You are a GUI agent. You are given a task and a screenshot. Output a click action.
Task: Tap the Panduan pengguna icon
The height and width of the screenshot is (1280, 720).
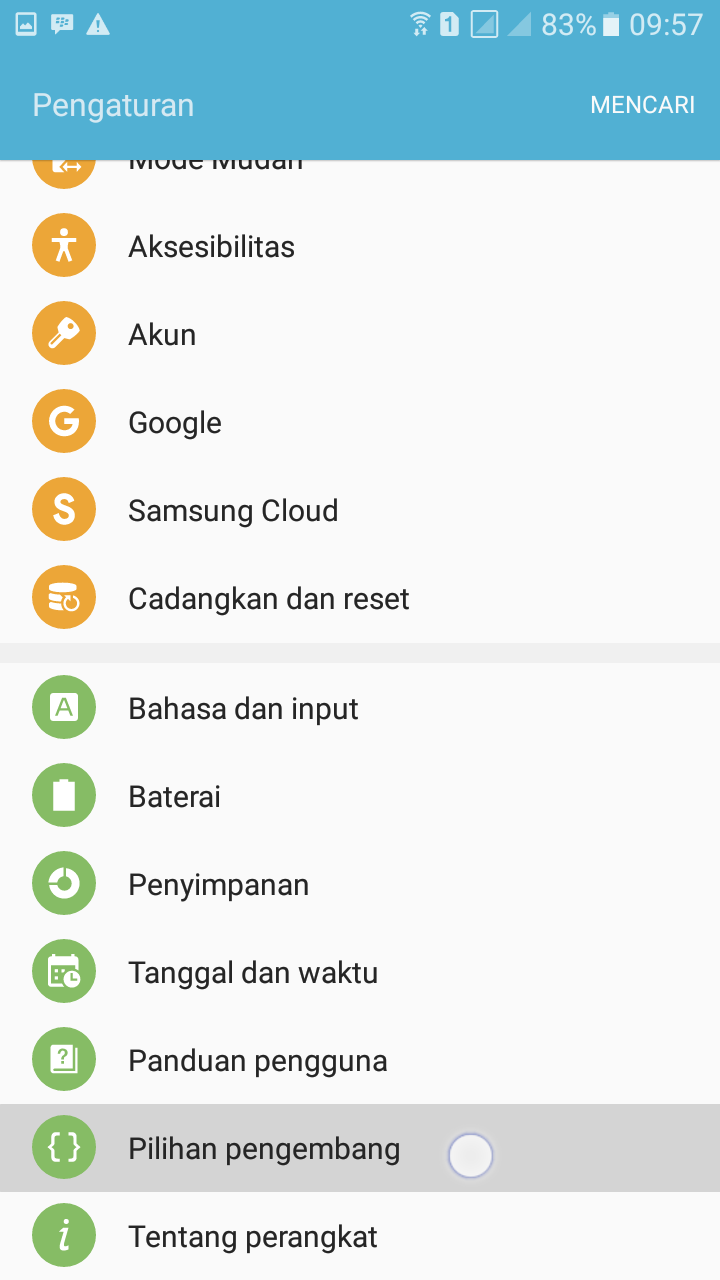pos(64,1059)
